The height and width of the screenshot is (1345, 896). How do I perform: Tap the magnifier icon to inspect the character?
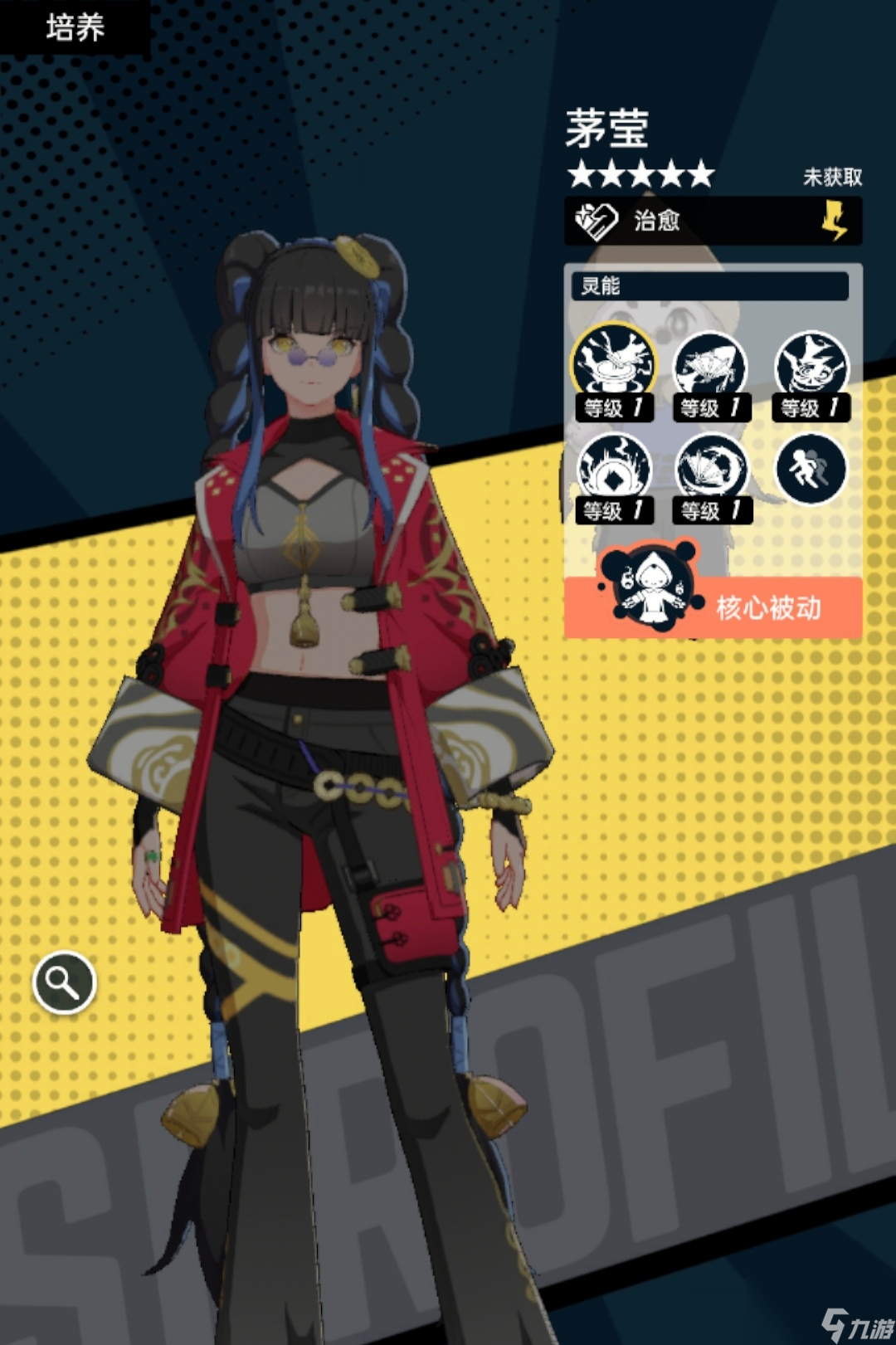pos(64,982)
